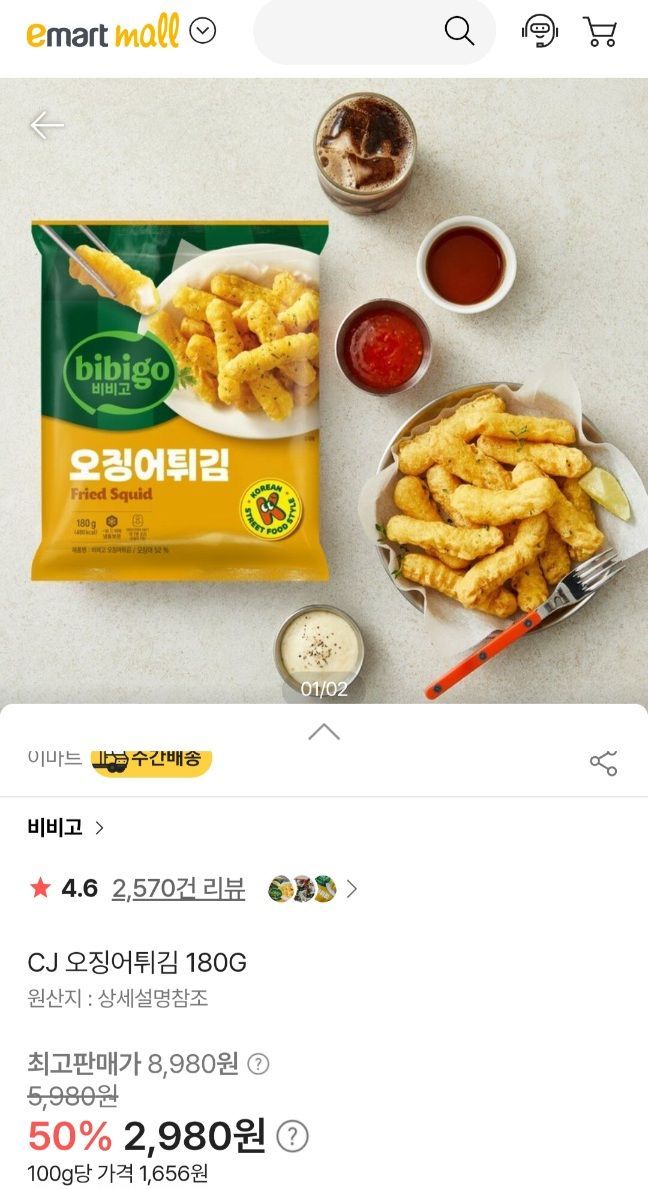Show info for 최고판매가 help icon
This screenshot has height=1189, width=648.
[x=258, y=1063]
